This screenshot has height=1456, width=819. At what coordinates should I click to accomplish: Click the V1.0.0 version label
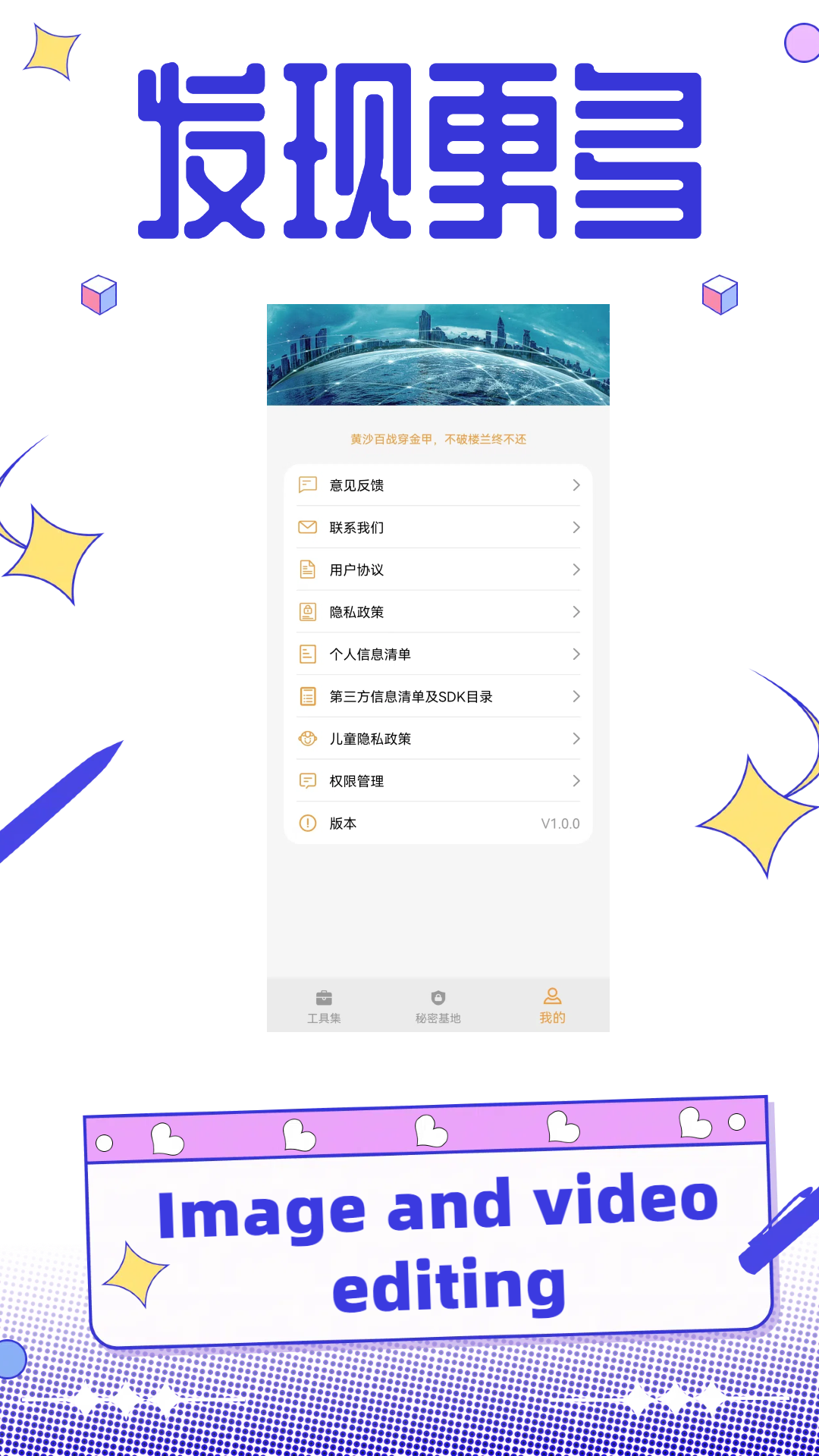[560, 823]
